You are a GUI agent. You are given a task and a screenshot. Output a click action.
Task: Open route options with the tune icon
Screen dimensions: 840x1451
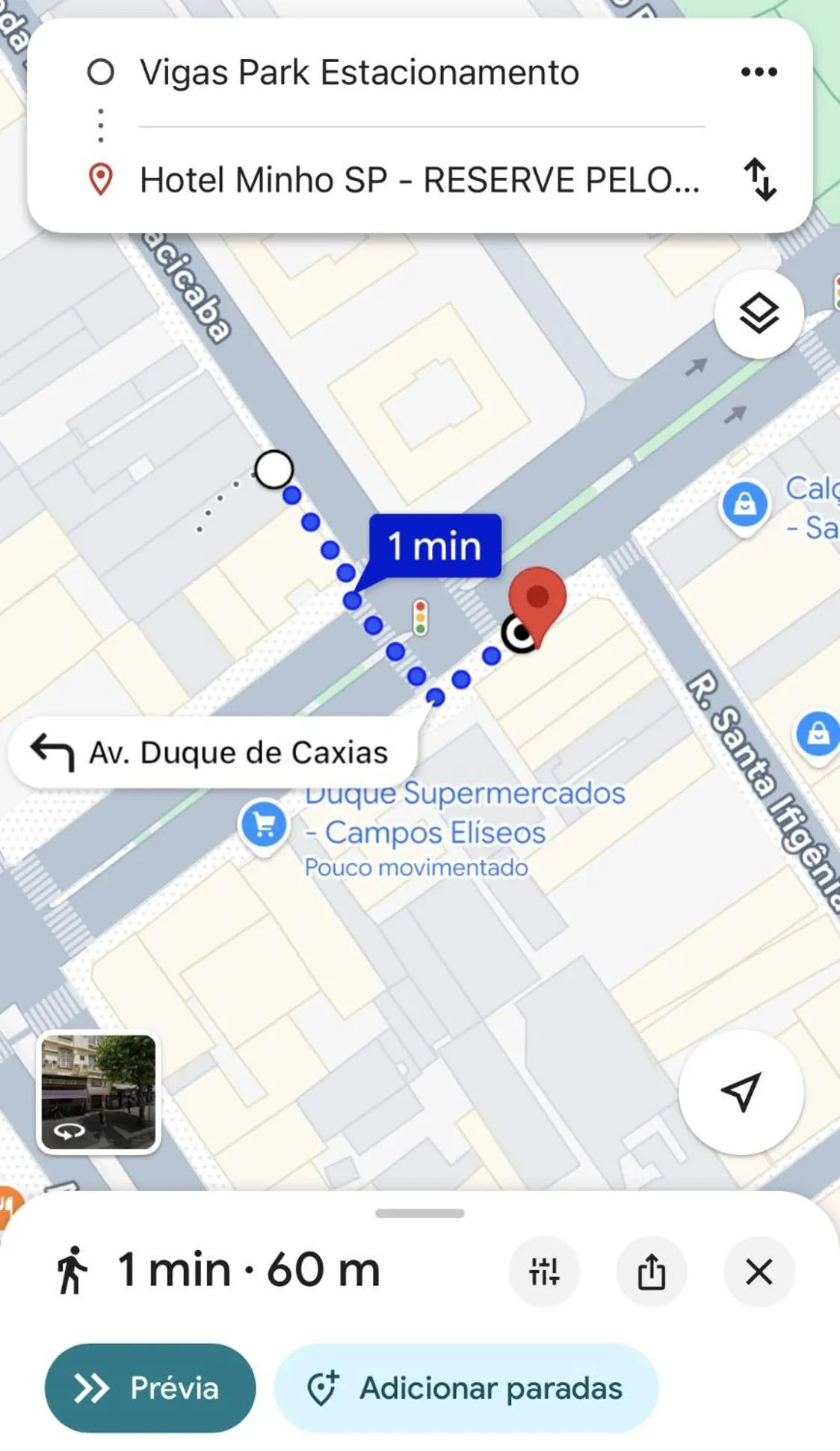coord(545,1271)
